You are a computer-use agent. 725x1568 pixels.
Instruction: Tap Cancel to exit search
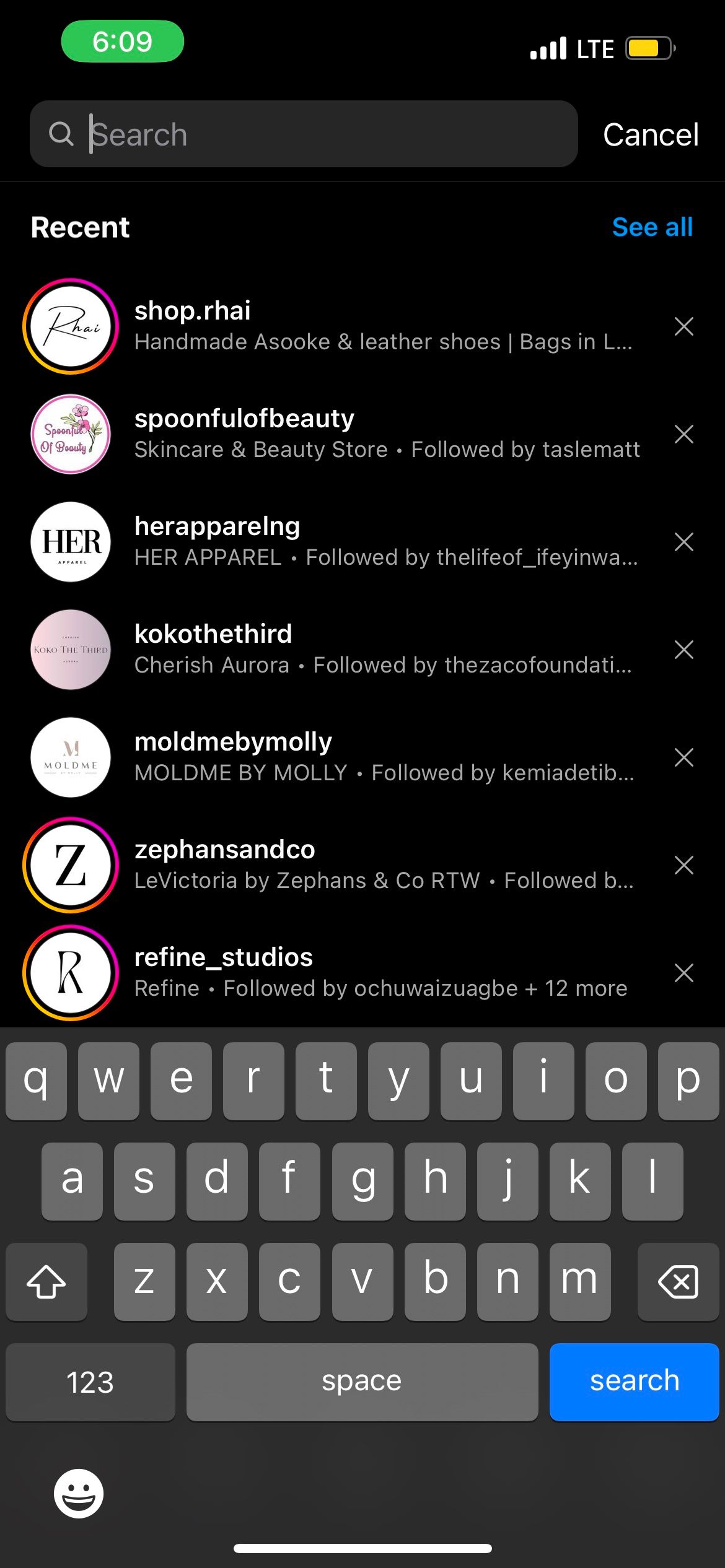[652, 134]
